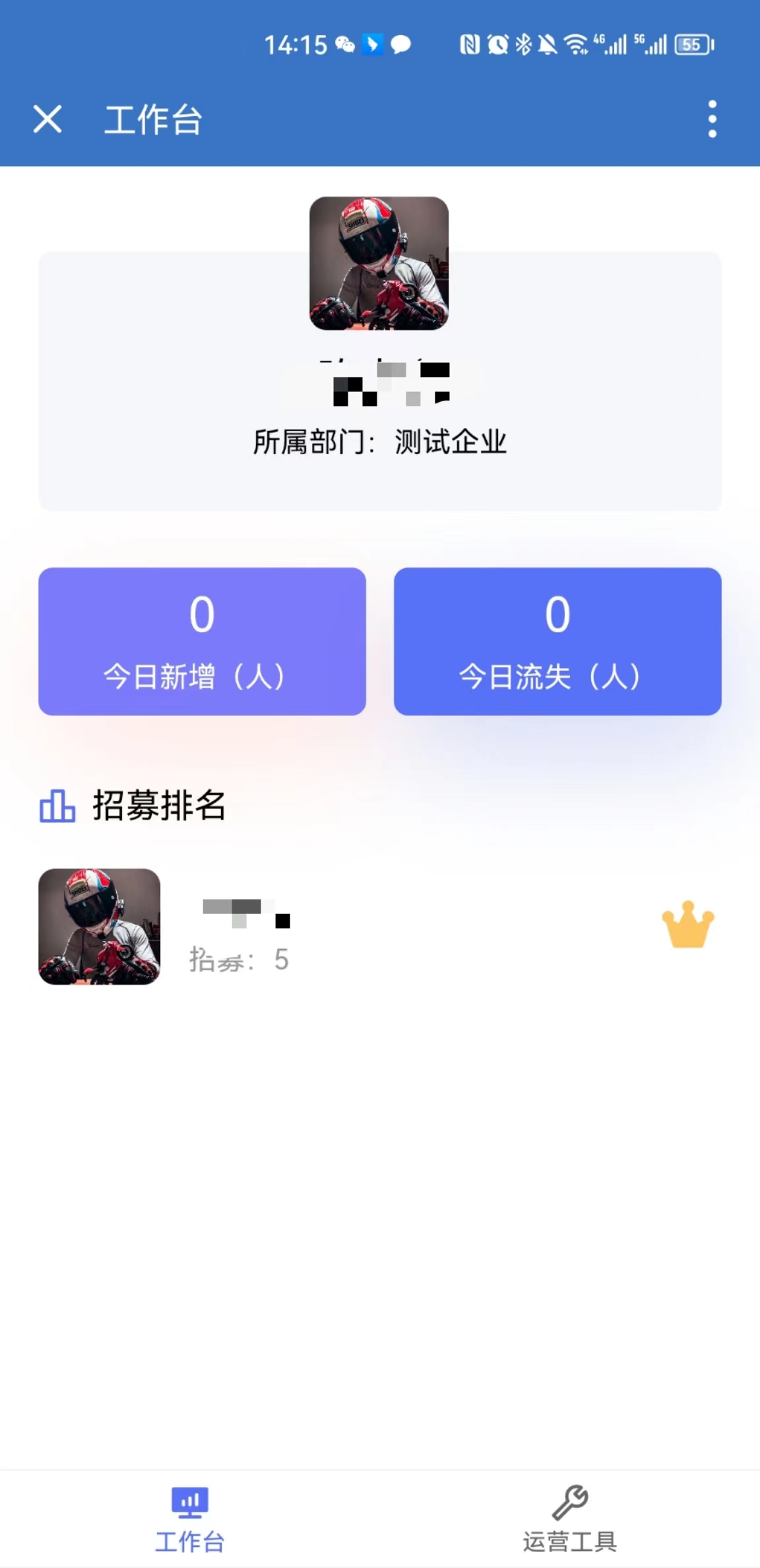
Task: Select the bar chart icon beside 招募排名
Action: point(55,806)
